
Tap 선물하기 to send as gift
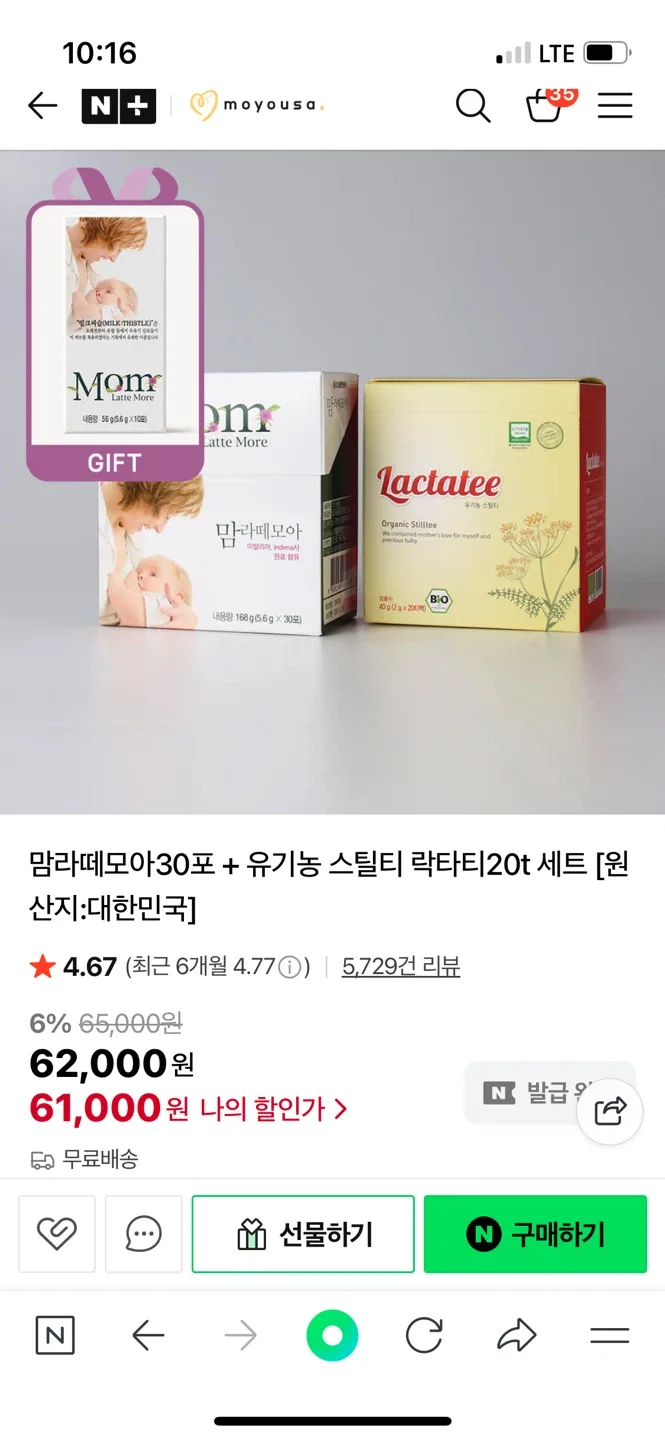click(x=303, y=1234)
